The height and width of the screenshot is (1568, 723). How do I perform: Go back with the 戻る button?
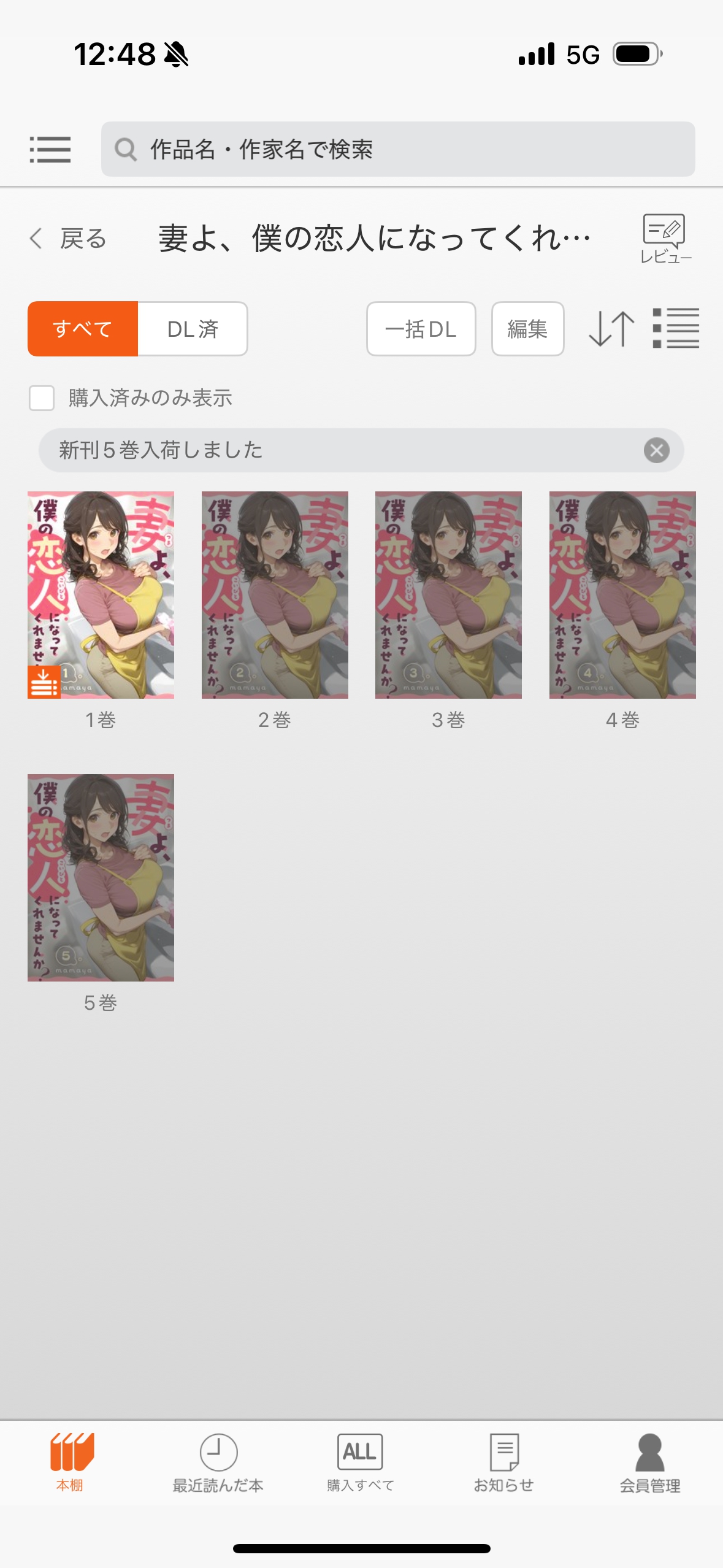69,238
